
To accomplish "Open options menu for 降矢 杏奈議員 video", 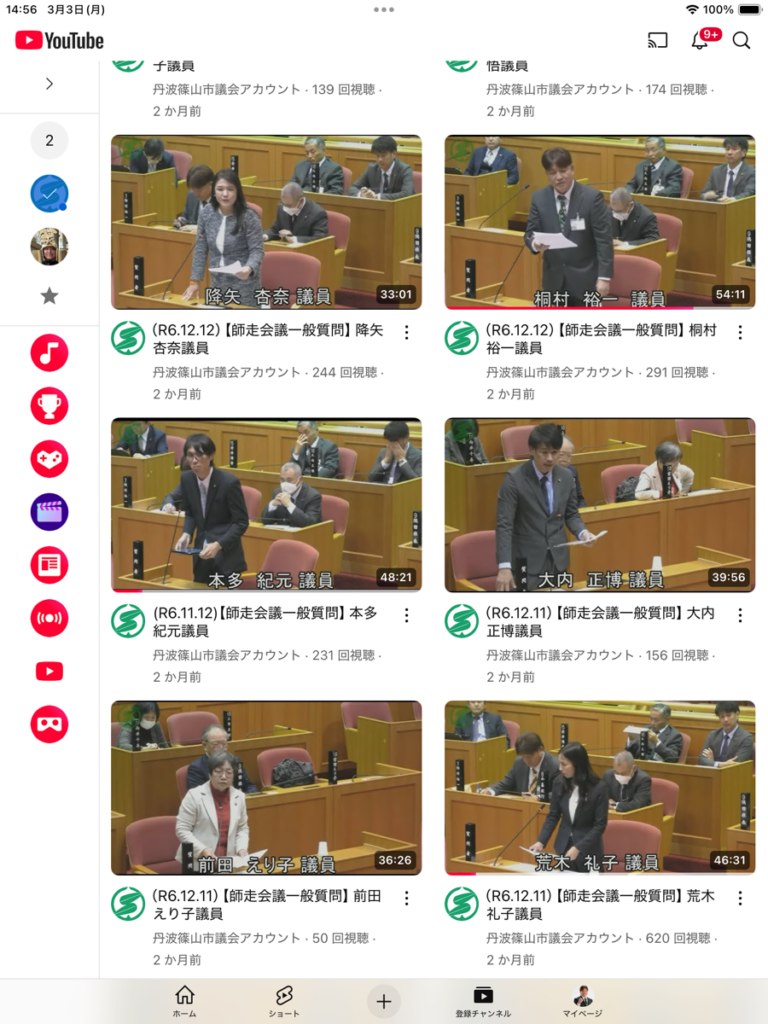I will click(406, 333).
